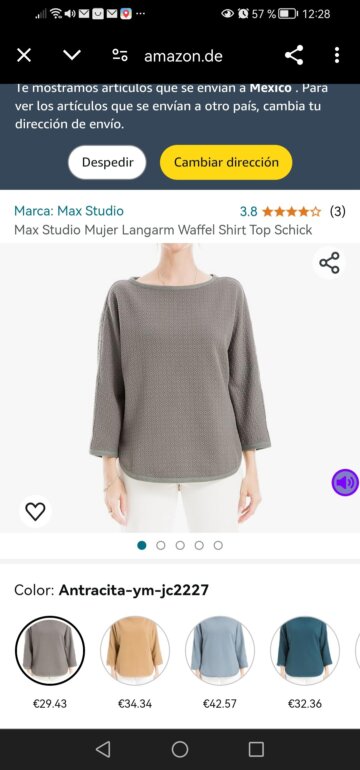Screen dimensions: 360x770
Task: Open recent apps with the square button
Action: coord(256,749)
